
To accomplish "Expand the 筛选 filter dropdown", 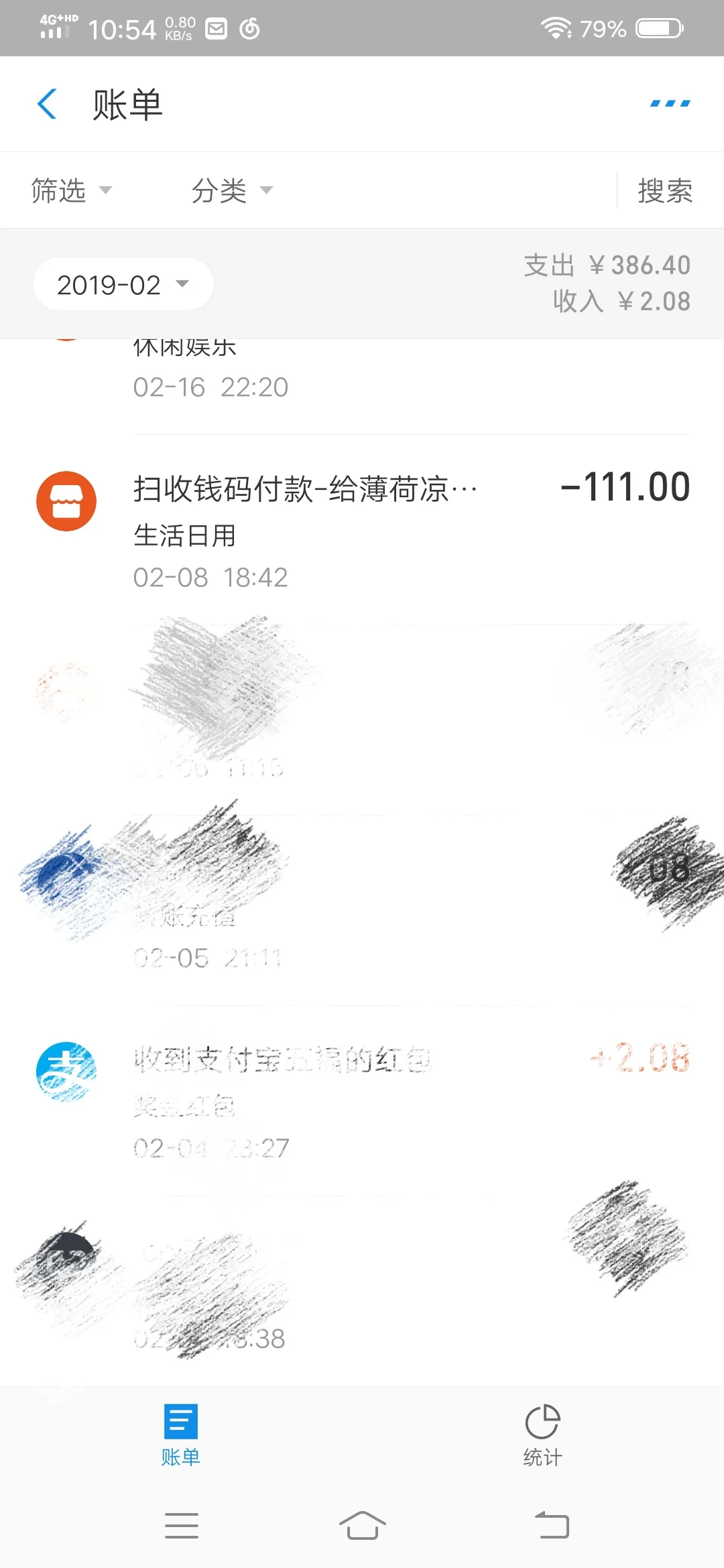I will click(71, 190).
